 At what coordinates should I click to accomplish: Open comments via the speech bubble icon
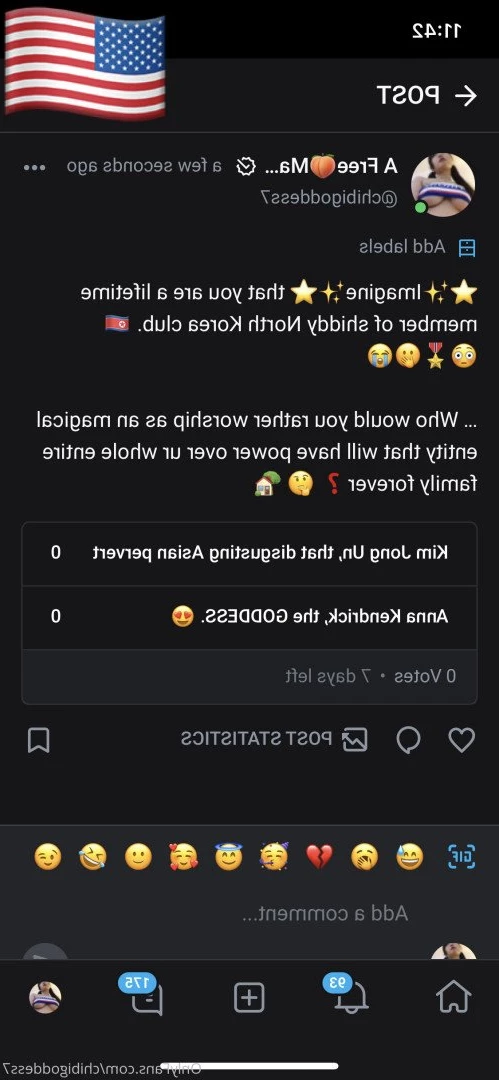(409, 740)
